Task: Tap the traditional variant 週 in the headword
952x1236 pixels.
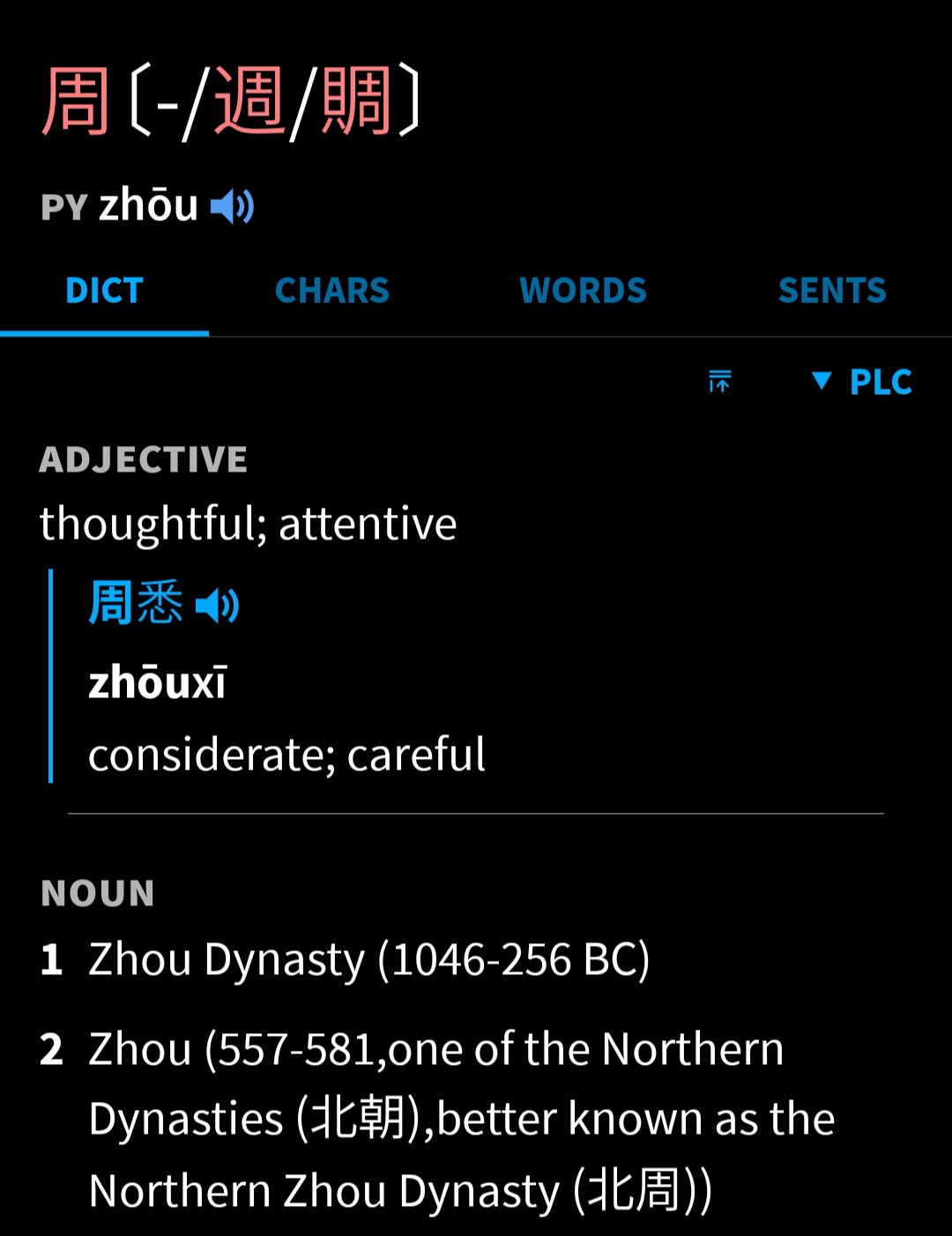Action: pos(249,103)
